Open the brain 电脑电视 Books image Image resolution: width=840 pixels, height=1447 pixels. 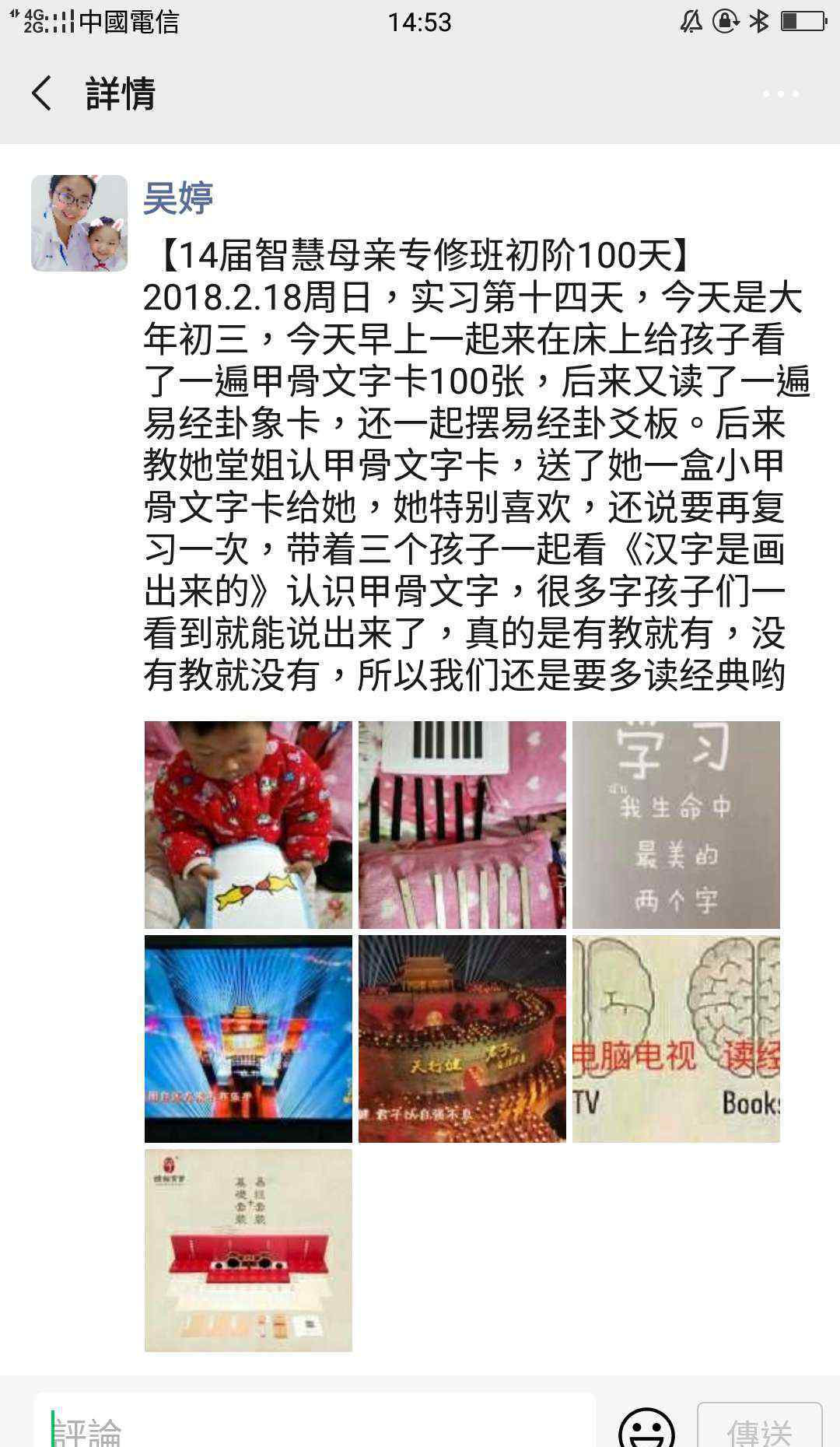(x=676, y=1039)
